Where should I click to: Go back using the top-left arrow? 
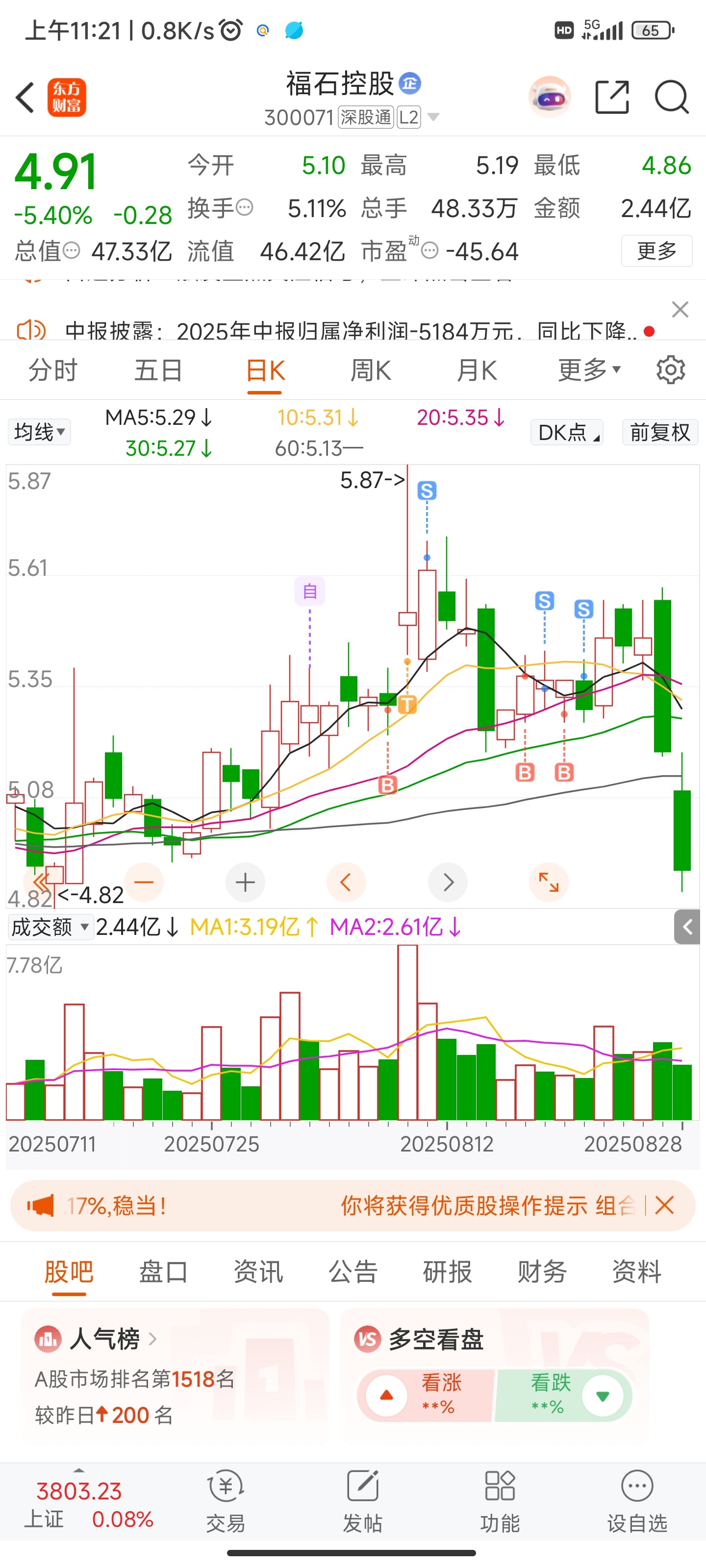pyautogui.click(x=25, y=98)
